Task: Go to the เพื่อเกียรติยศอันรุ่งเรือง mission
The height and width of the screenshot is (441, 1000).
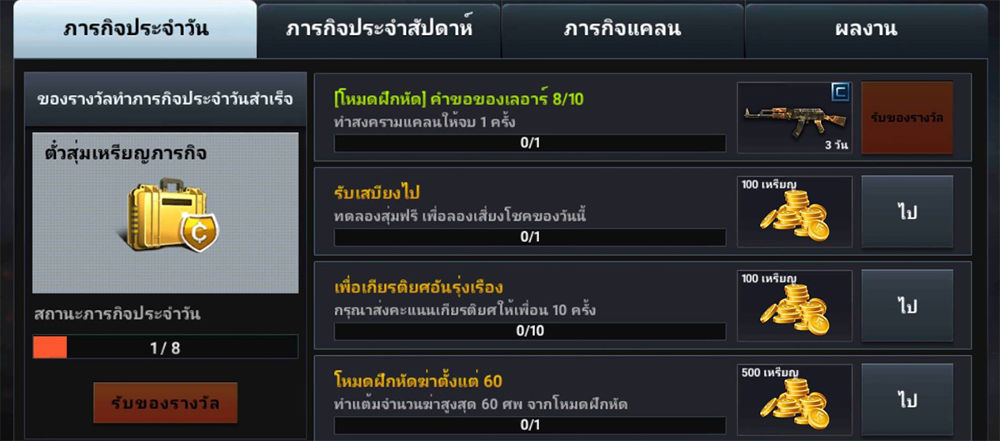Action: 907,306
